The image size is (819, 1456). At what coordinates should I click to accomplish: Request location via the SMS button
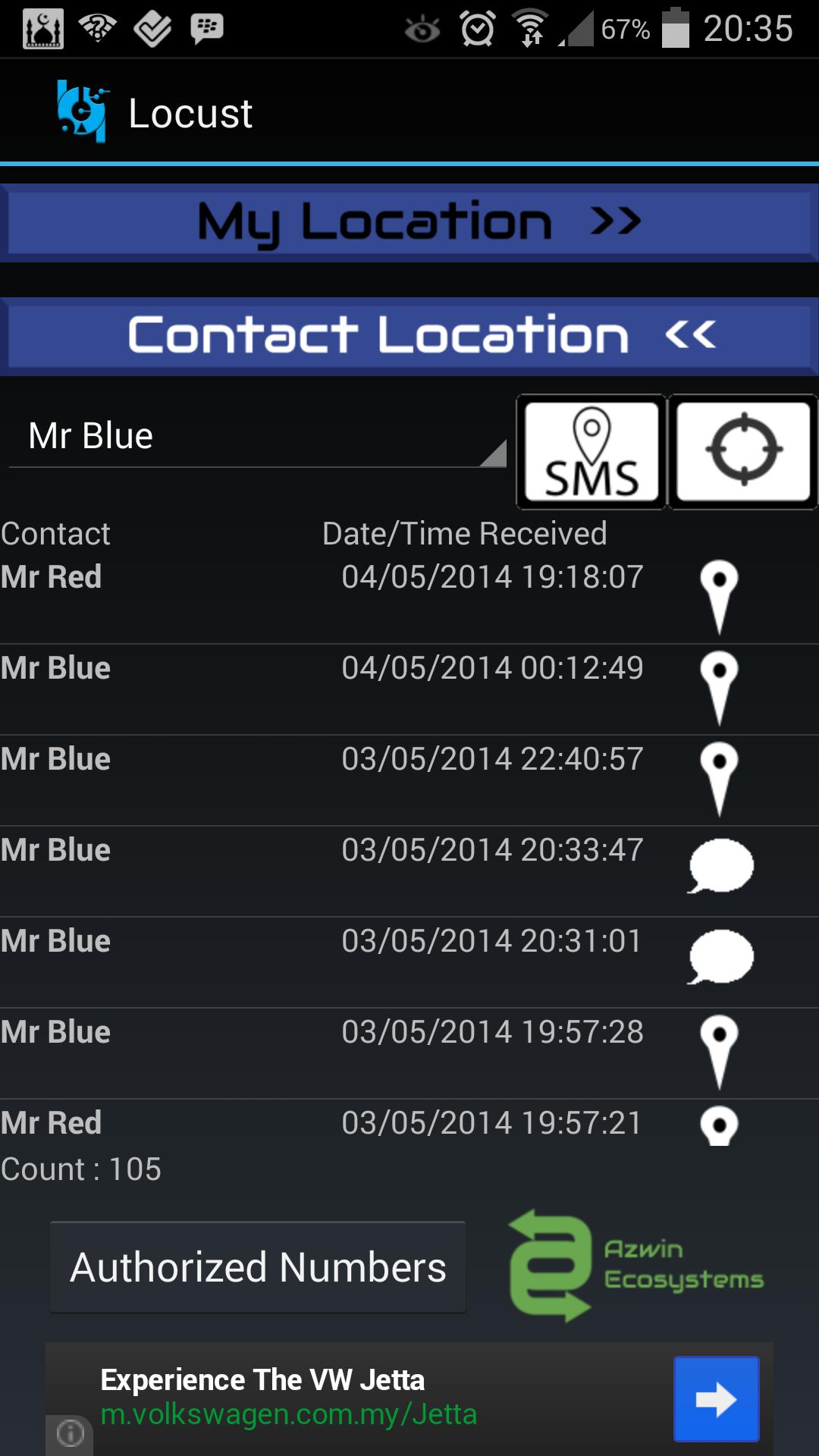tap(591, 452)
